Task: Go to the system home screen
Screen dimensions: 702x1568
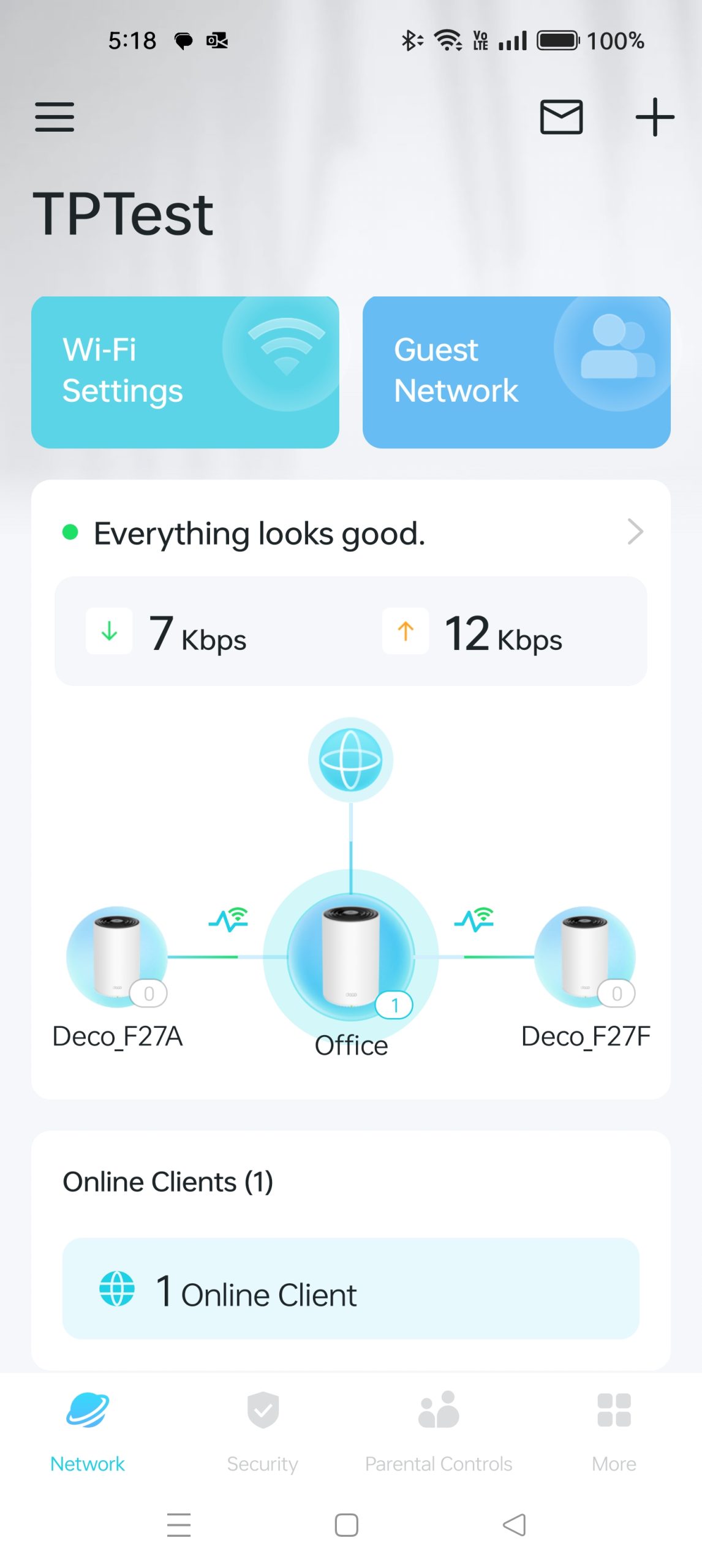Action: point(347,1524)
